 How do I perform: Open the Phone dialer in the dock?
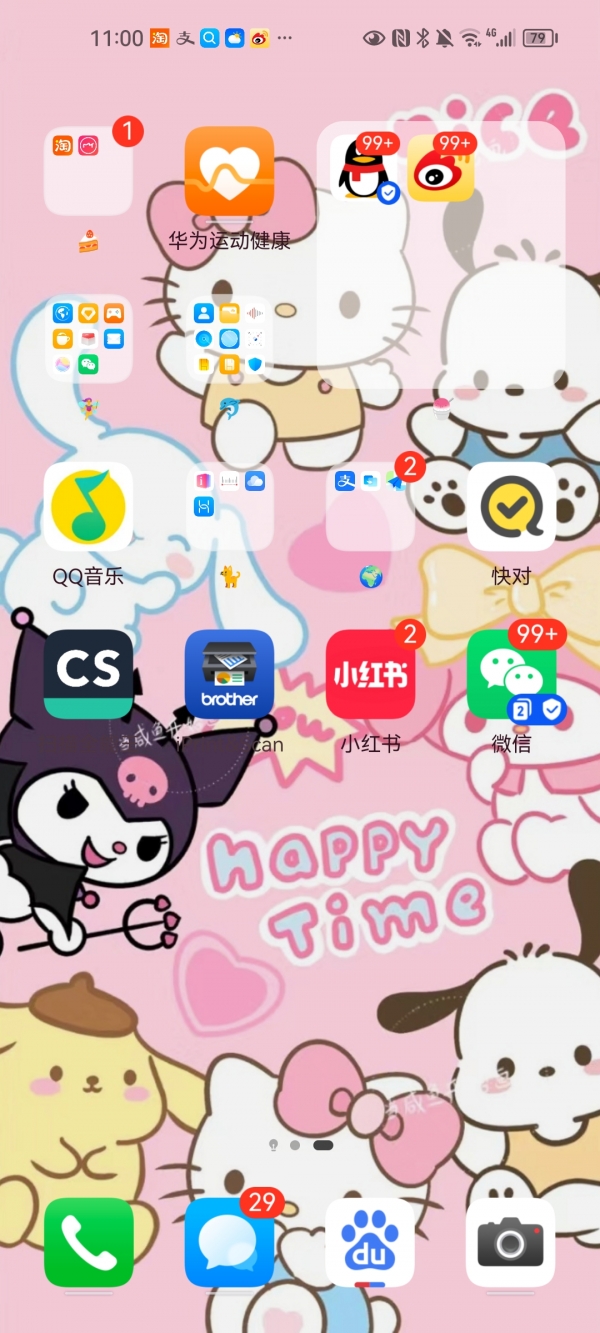(88, 1242)
